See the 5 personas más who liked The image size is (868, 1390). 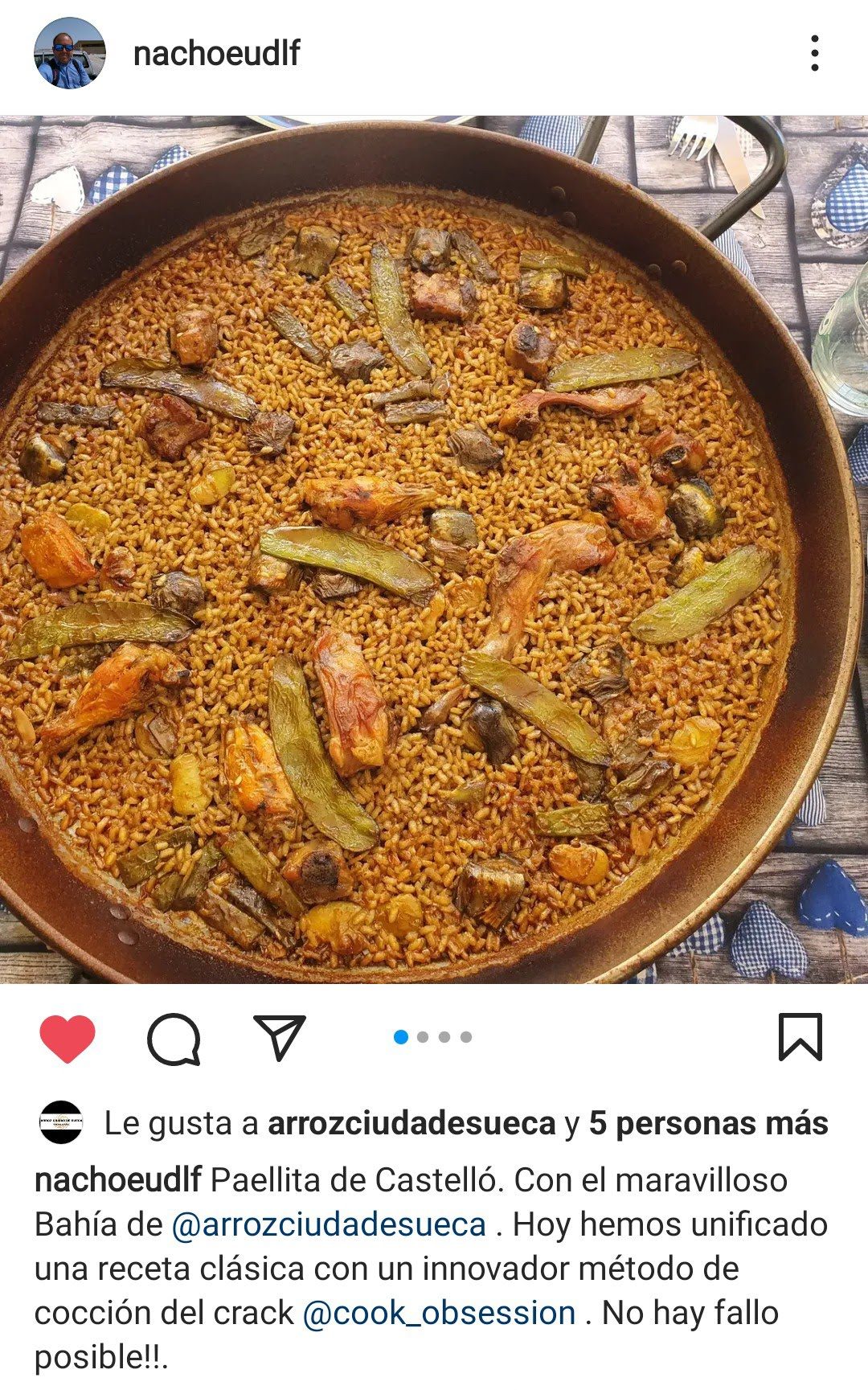point(708,1123)
